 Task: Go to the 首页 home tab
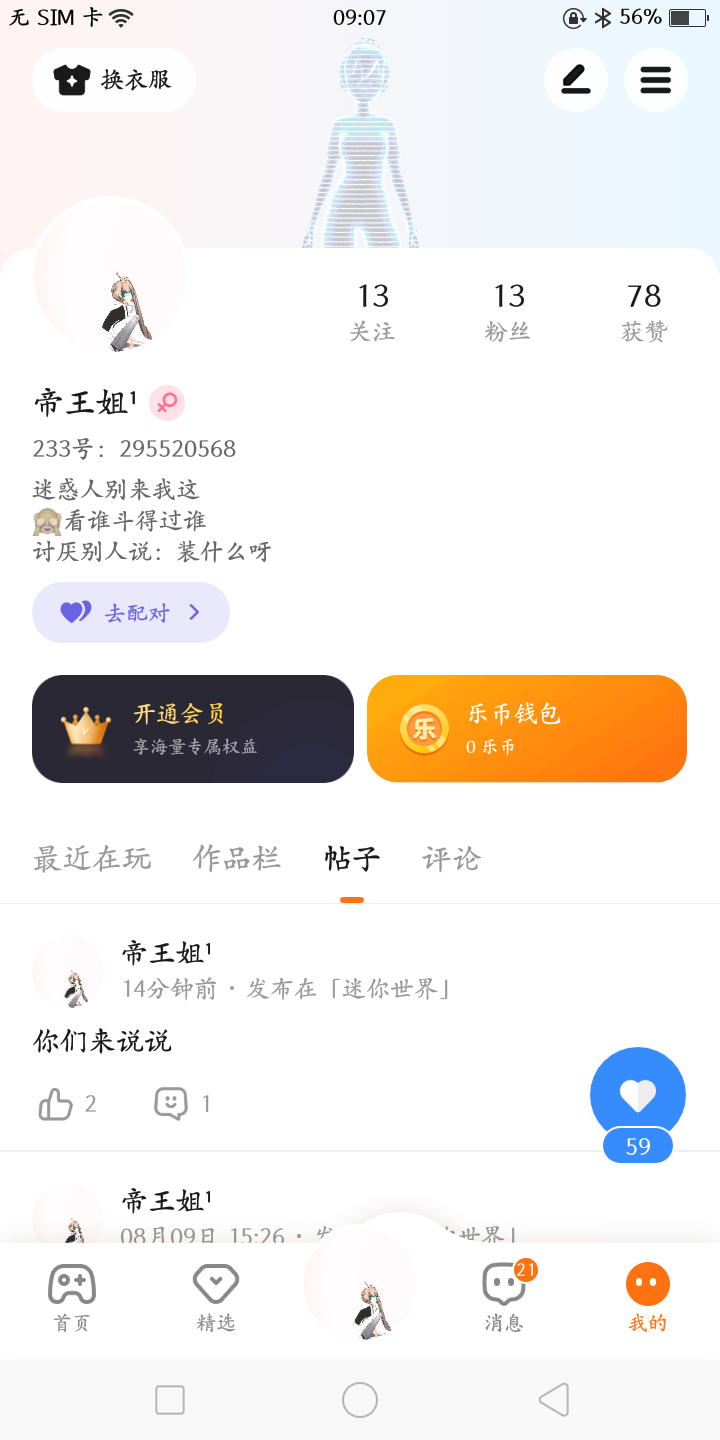[x=72, y=1298]
